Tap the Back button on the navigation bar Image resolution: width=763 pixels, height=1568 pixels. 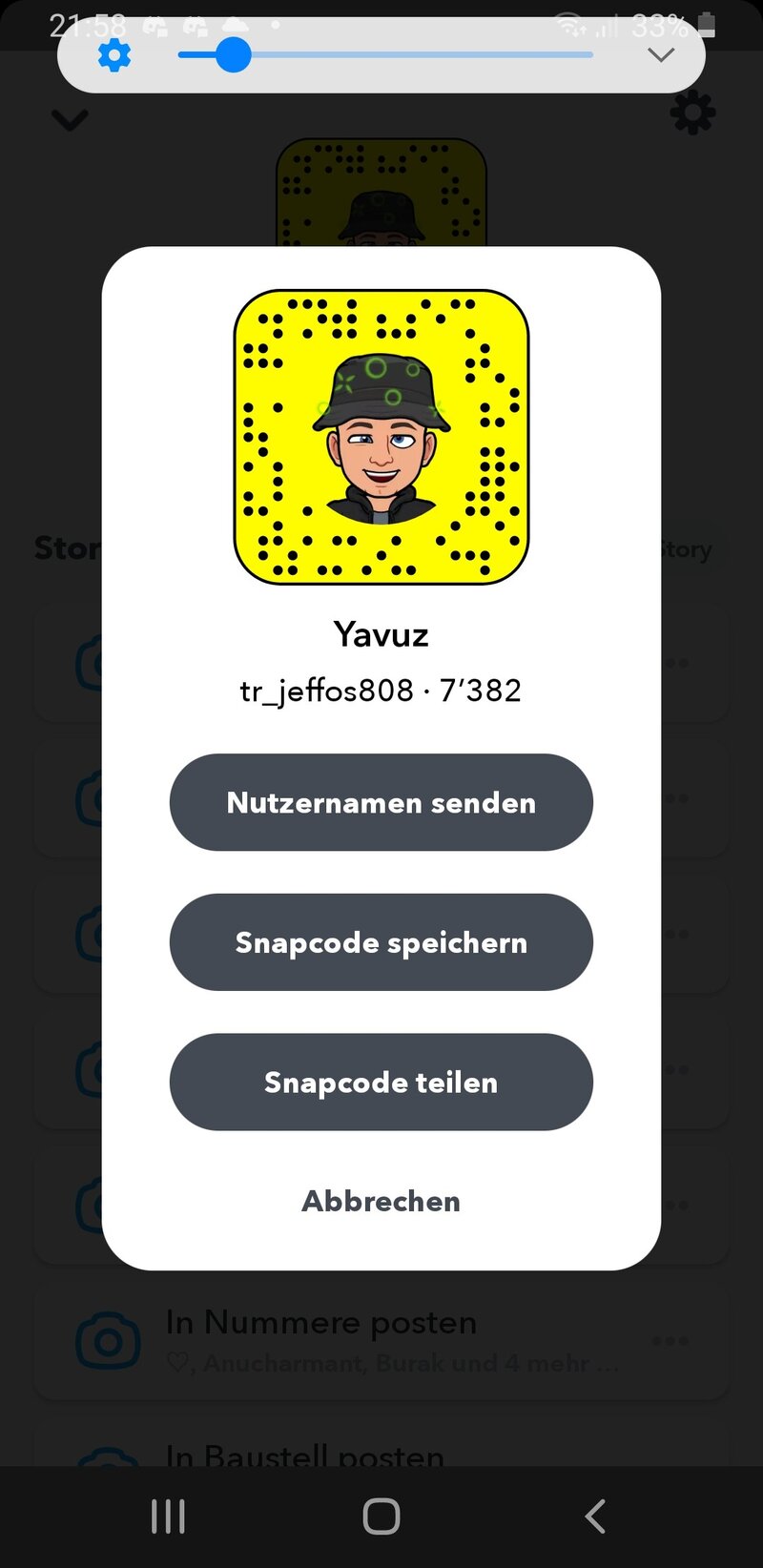coord(595,1515)
